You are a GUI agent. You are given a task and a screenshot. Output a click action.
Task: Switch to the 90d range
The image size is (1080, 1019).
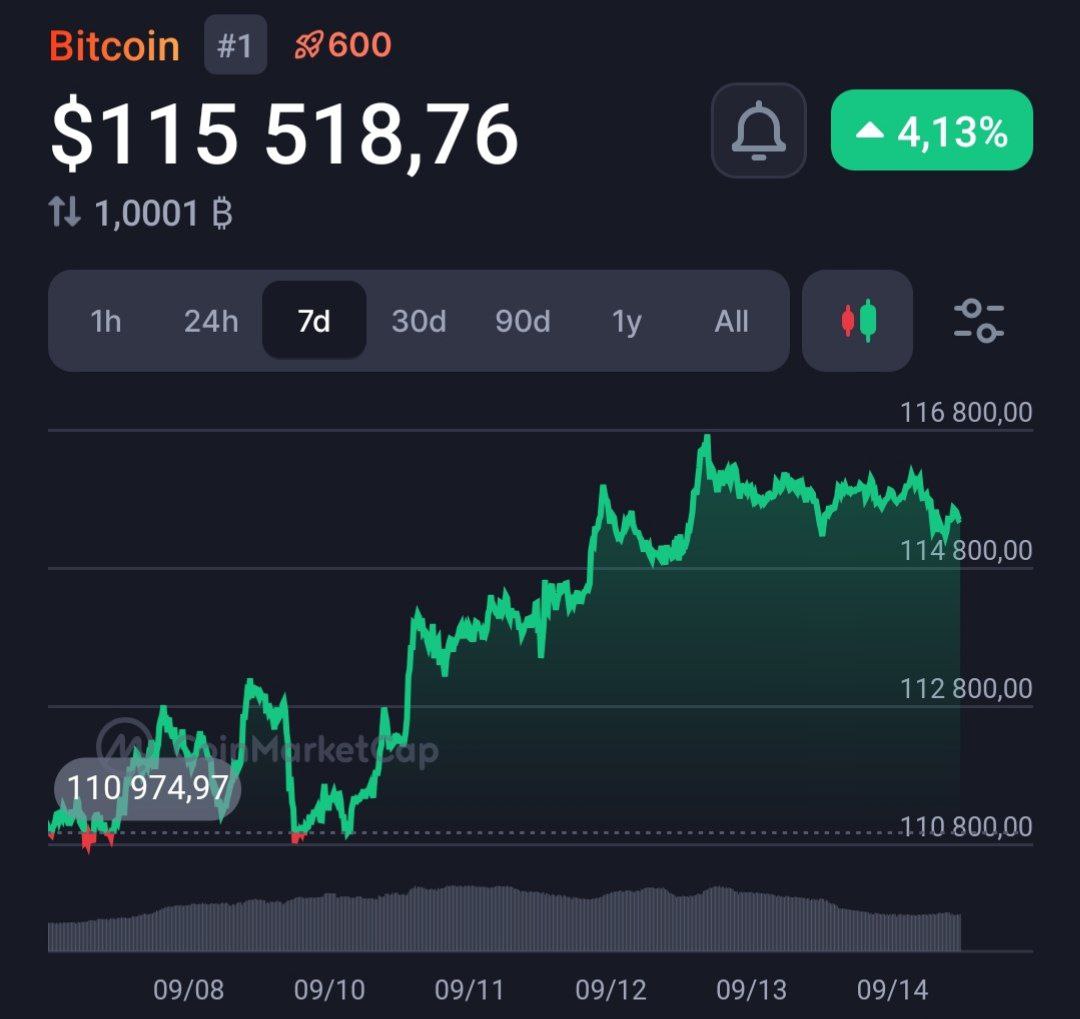522,321
